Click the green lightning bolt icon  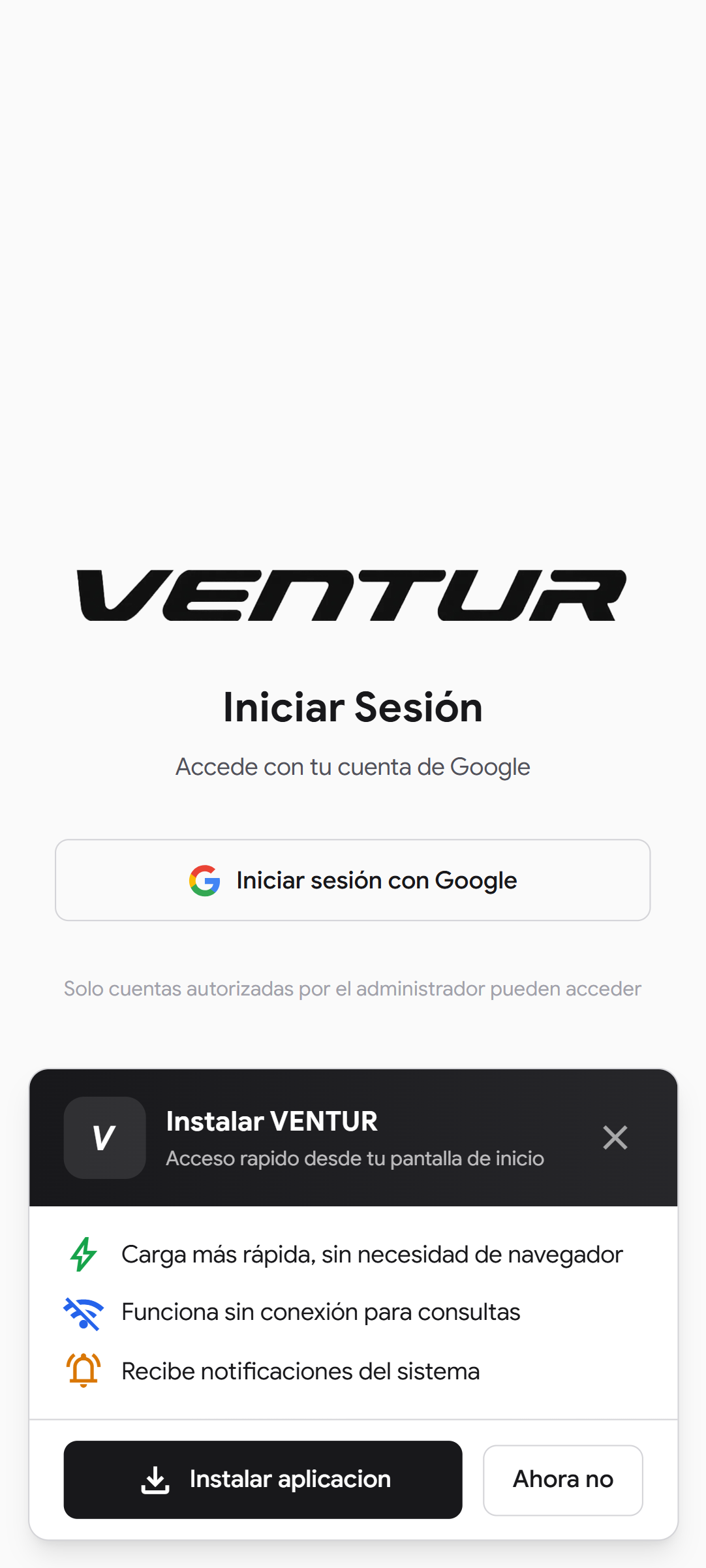(84, 1254)
